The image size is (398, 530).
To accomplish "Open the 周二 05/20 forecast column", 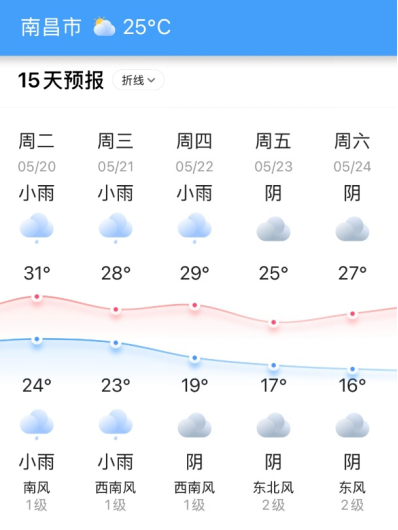I will (37, 321).
